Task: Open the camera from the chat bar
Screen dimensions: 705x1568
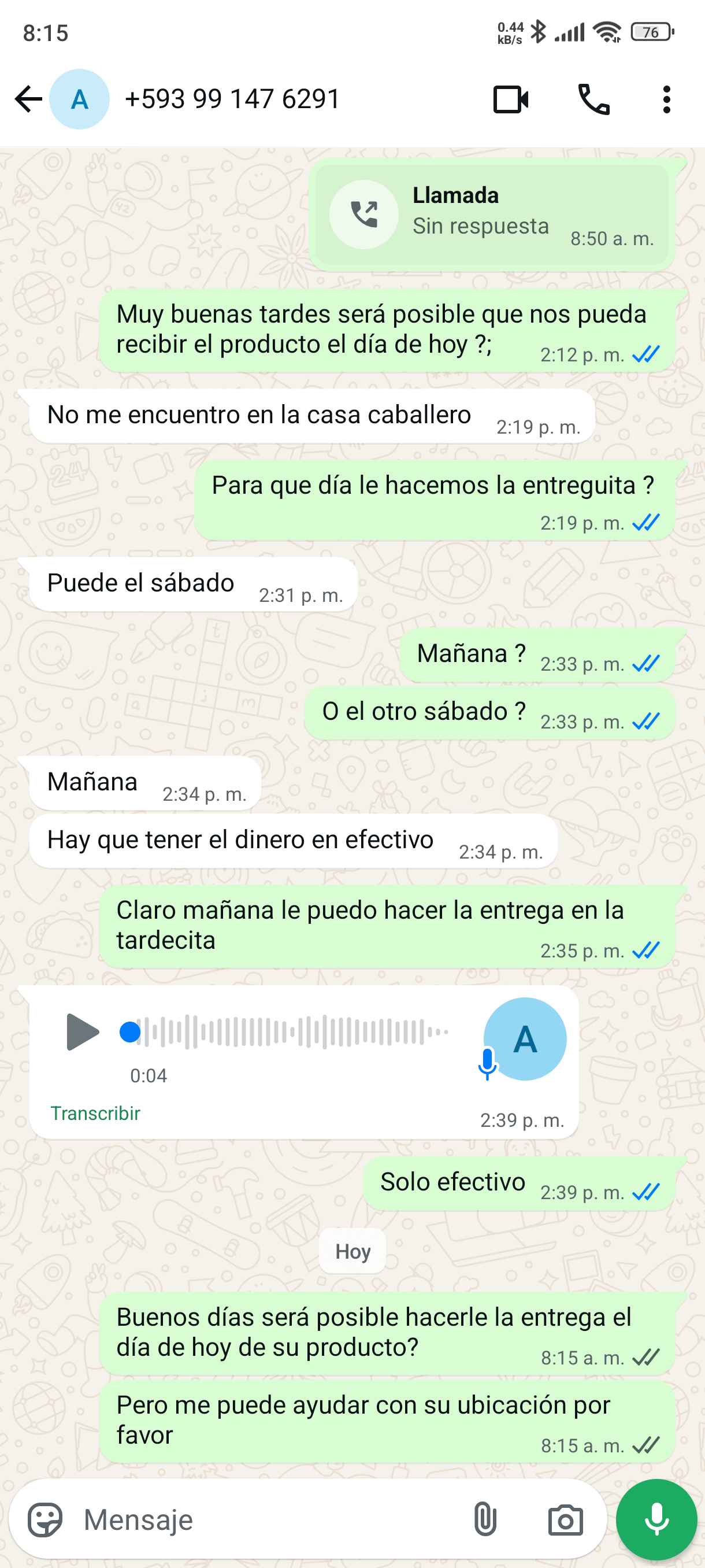Action: [x=565, y=1520]
